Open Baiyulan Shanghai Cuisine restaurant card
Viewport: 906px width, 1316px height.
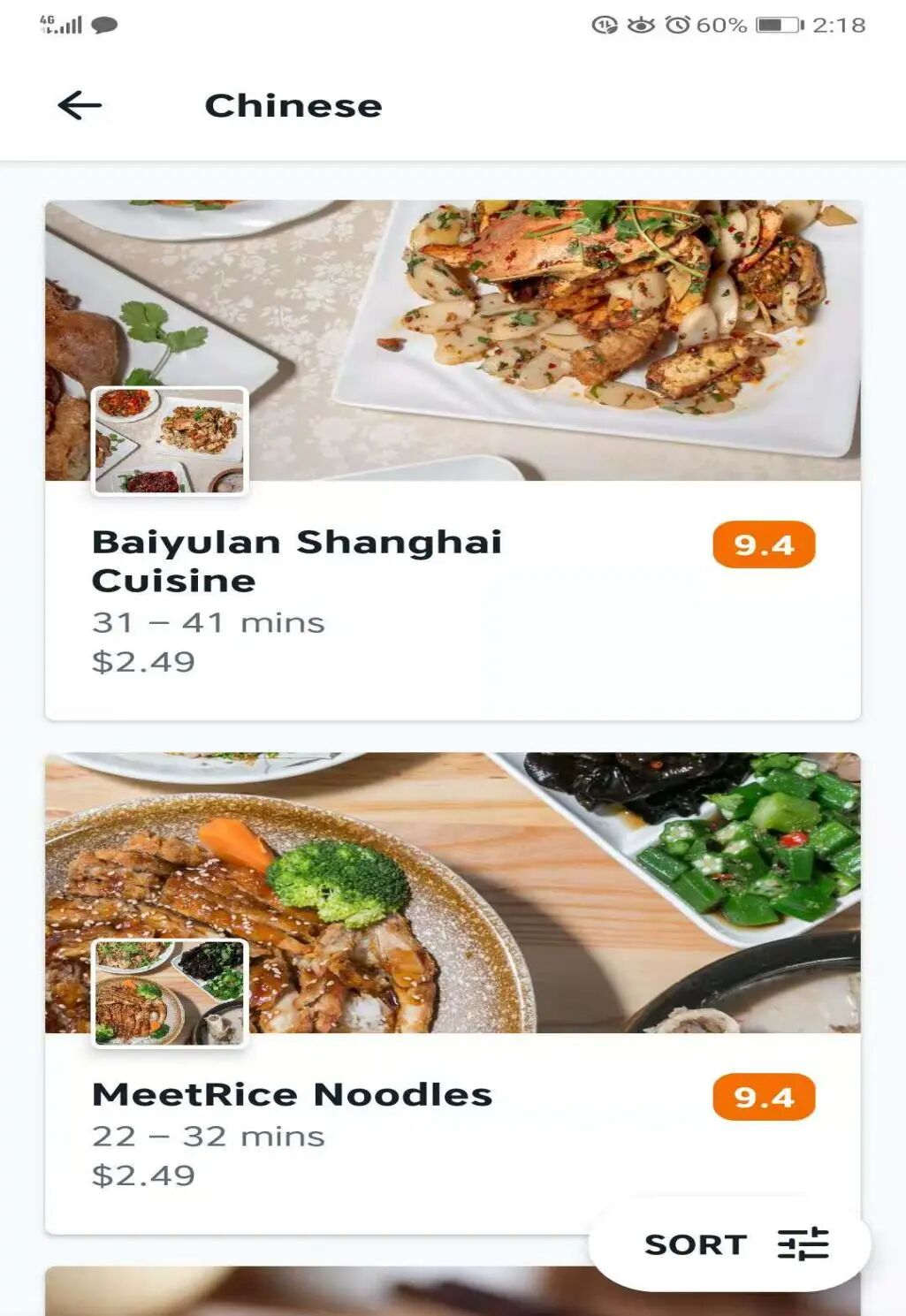452,460
